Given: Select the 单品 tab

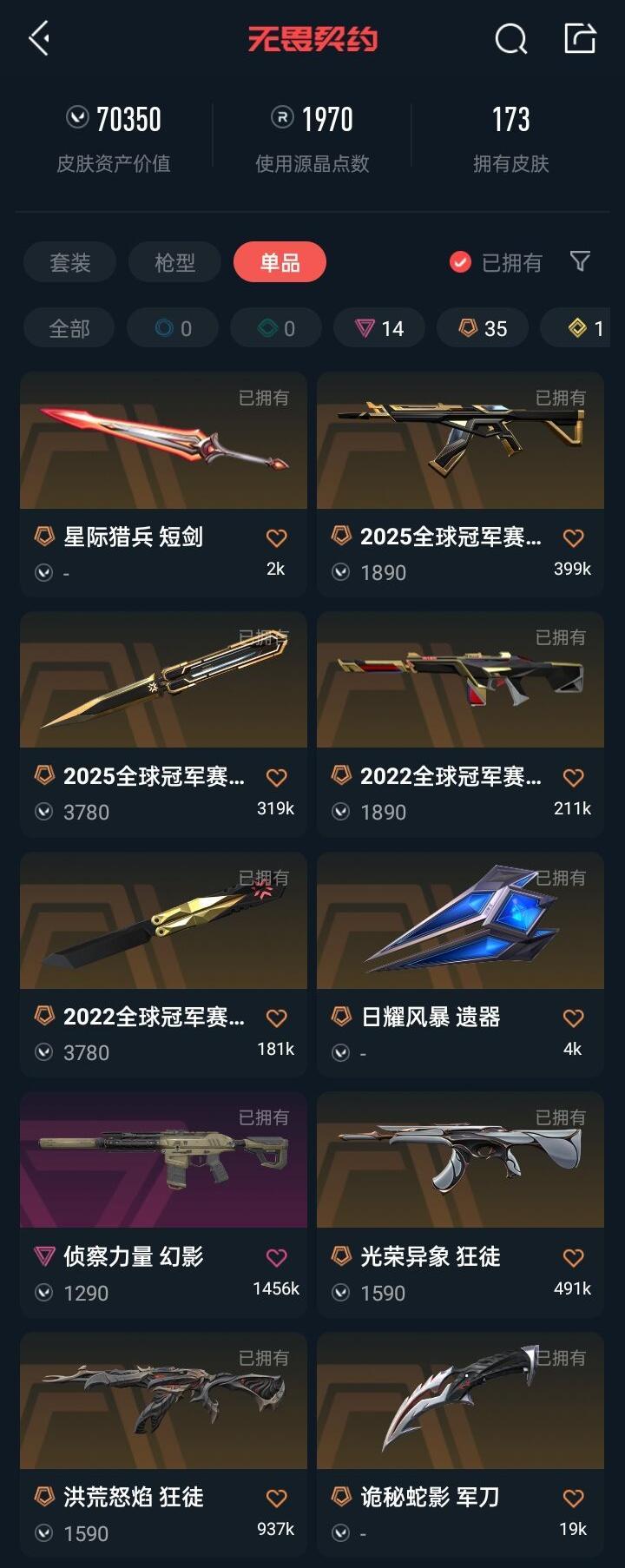Looking at the screenshot, I should 280,262.
